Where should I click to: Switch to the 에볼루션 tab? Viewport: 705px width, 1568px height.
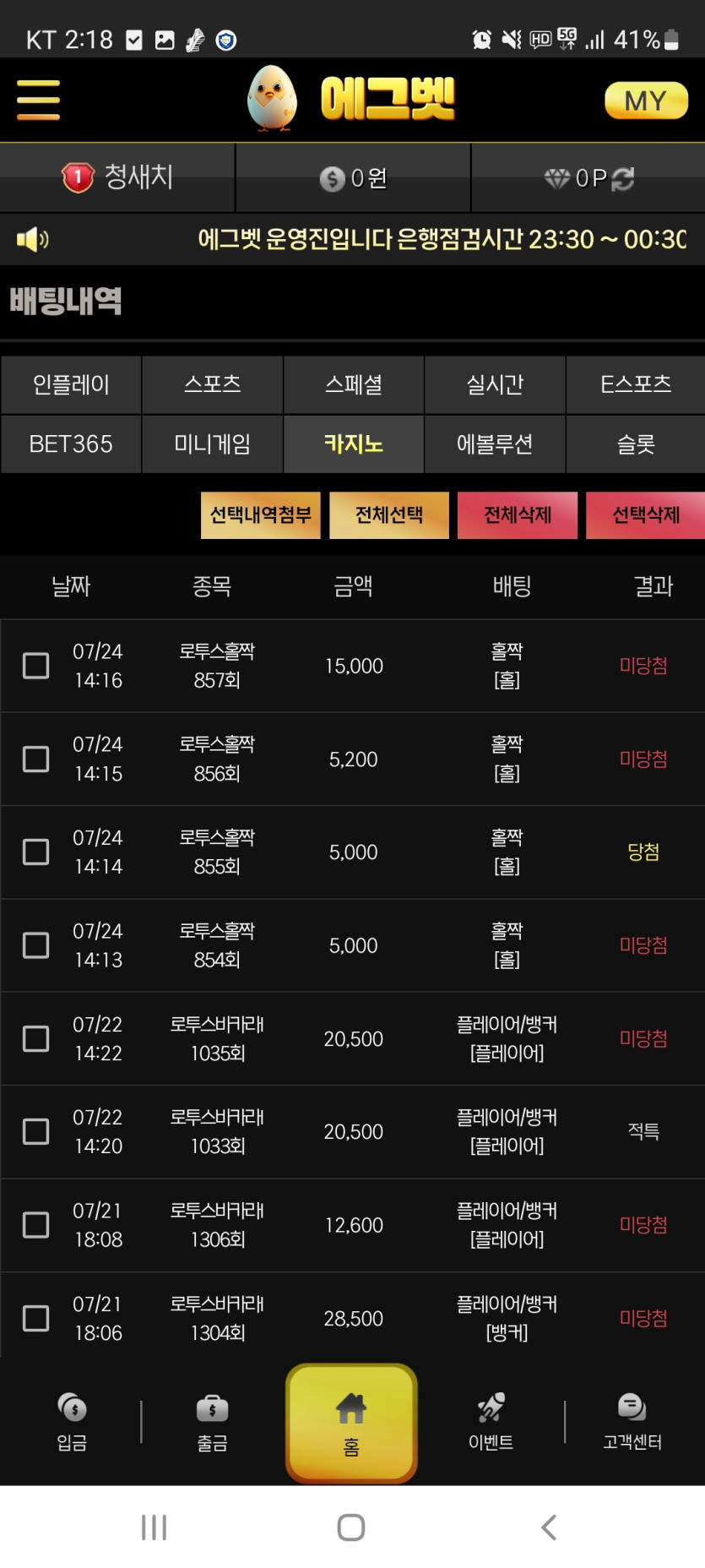pos(495,444)
